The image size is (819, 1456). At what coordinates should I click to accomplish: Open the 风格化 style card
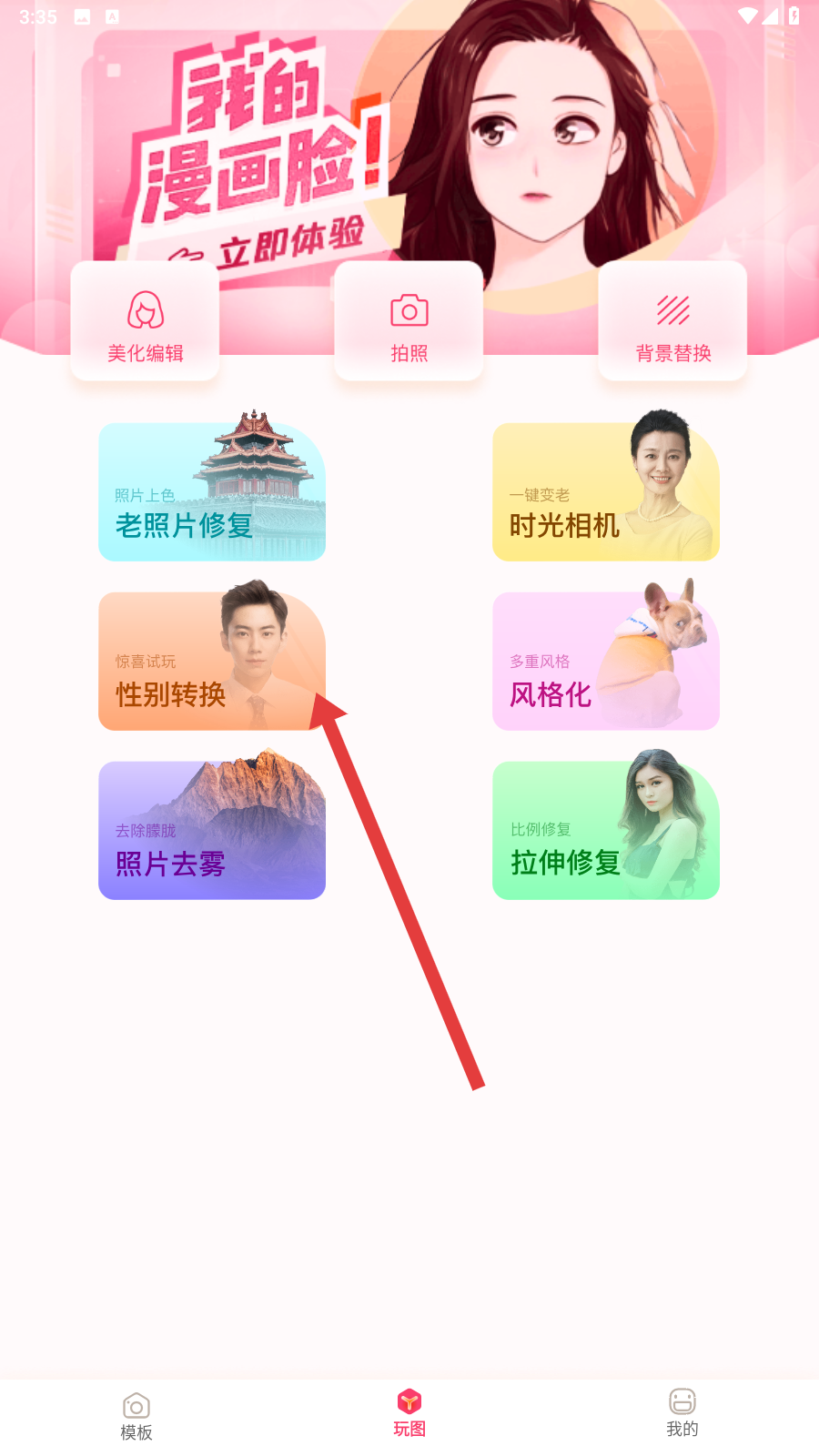coord(605,662)
